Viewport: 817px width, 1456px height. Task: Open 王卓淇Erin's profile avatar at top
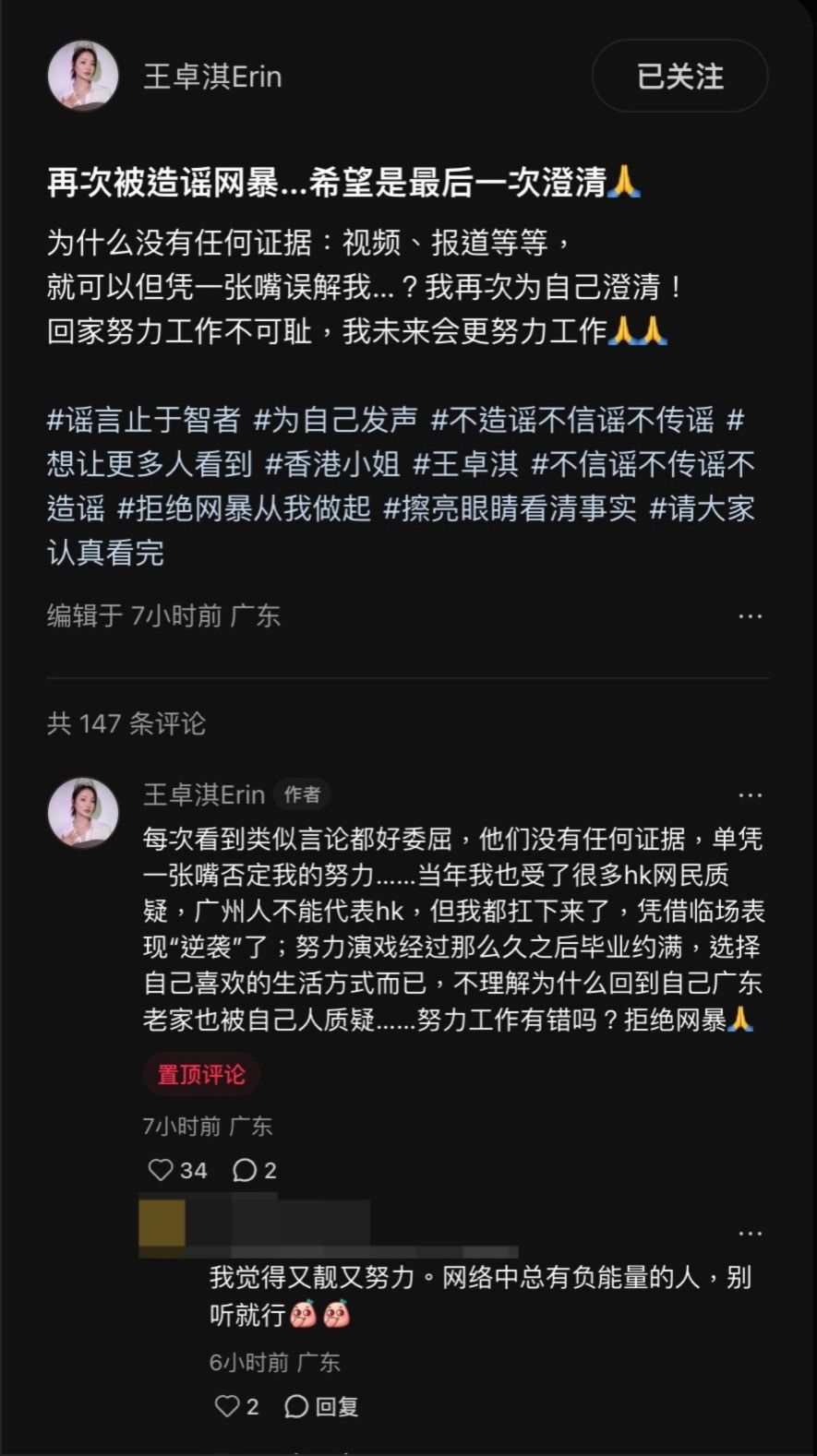(x=83, y=77)
